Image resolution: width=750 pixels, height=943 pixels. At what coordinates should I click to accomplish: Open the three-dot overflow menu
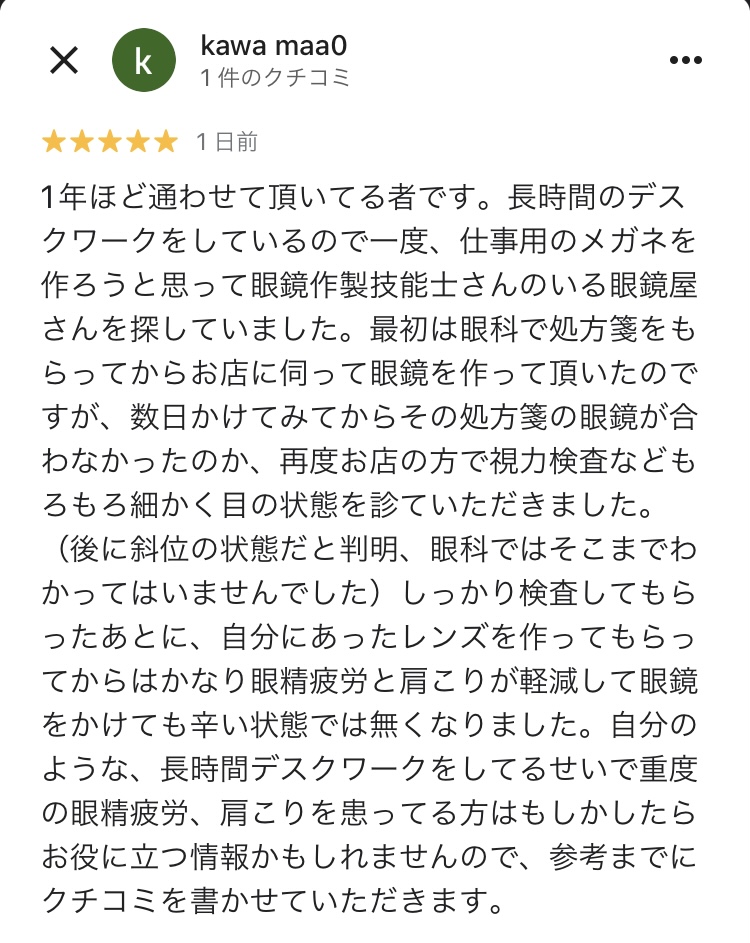coord(685,60)
